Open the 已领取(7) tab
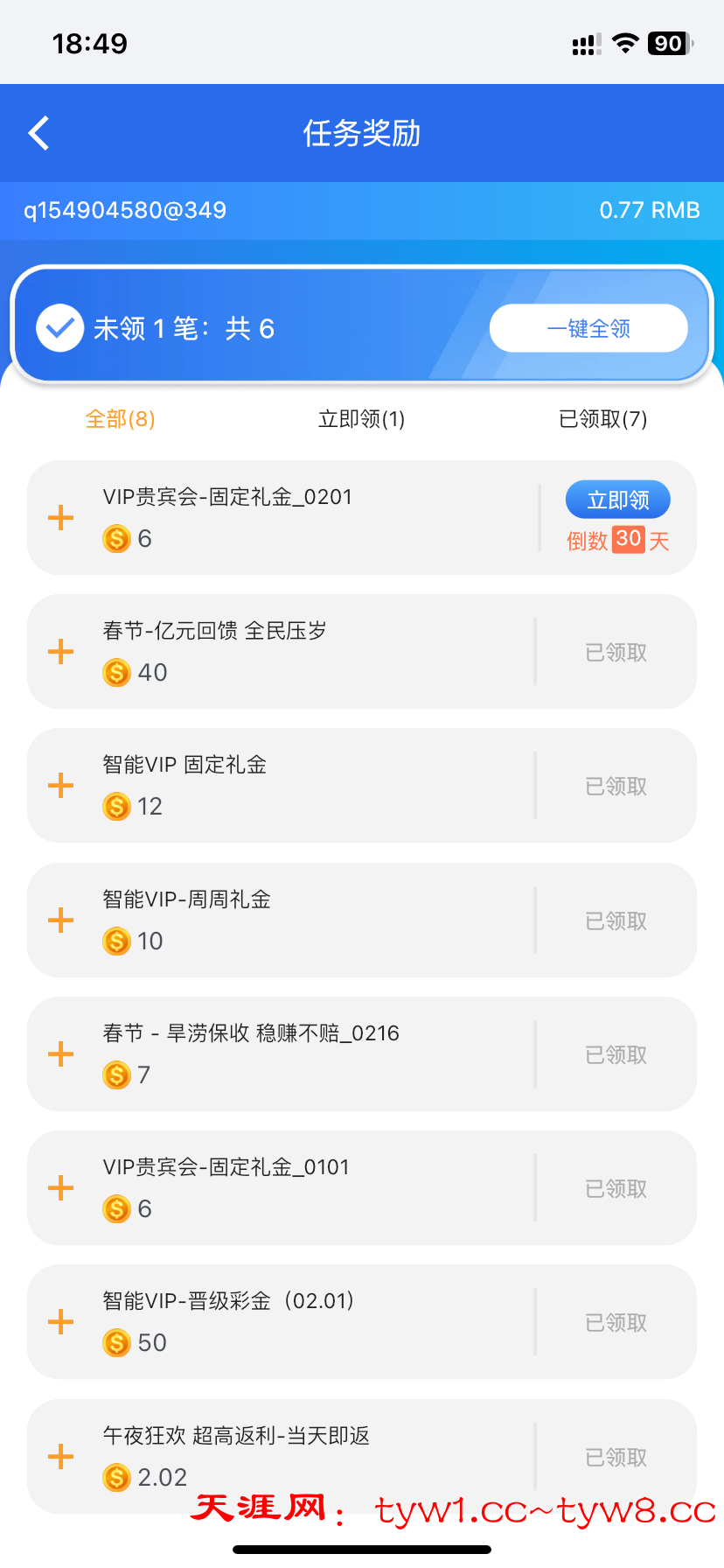The image size is (724, 1568). click(602, 419)
